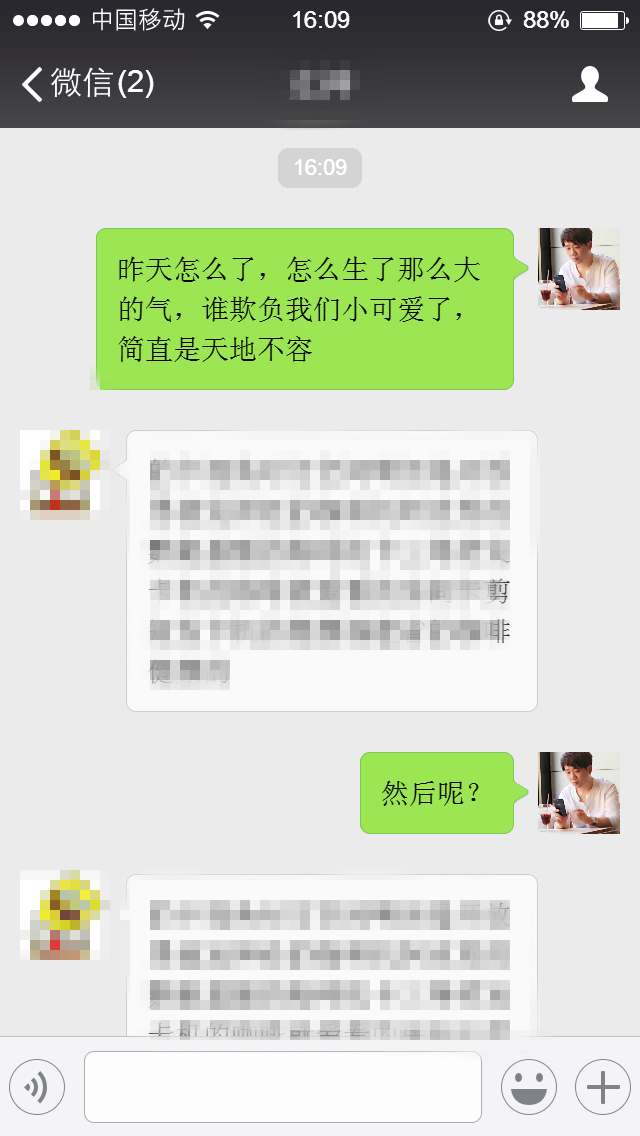Go back to the 微信 chat list
Screen dimensions: 640x1136
(x=88, y=83)
